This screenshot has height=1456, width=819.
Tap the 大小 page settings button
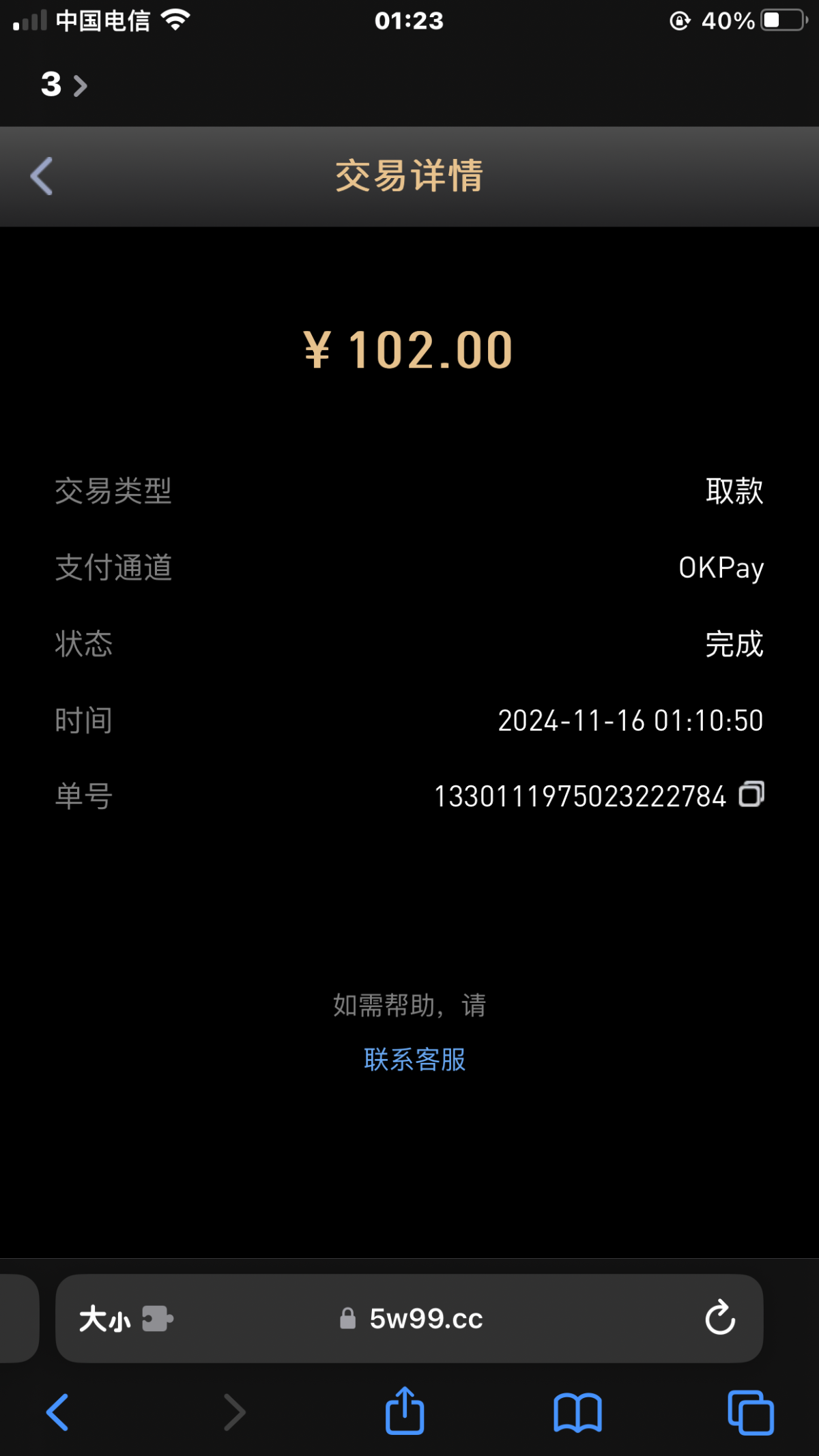pos(104,1319)
